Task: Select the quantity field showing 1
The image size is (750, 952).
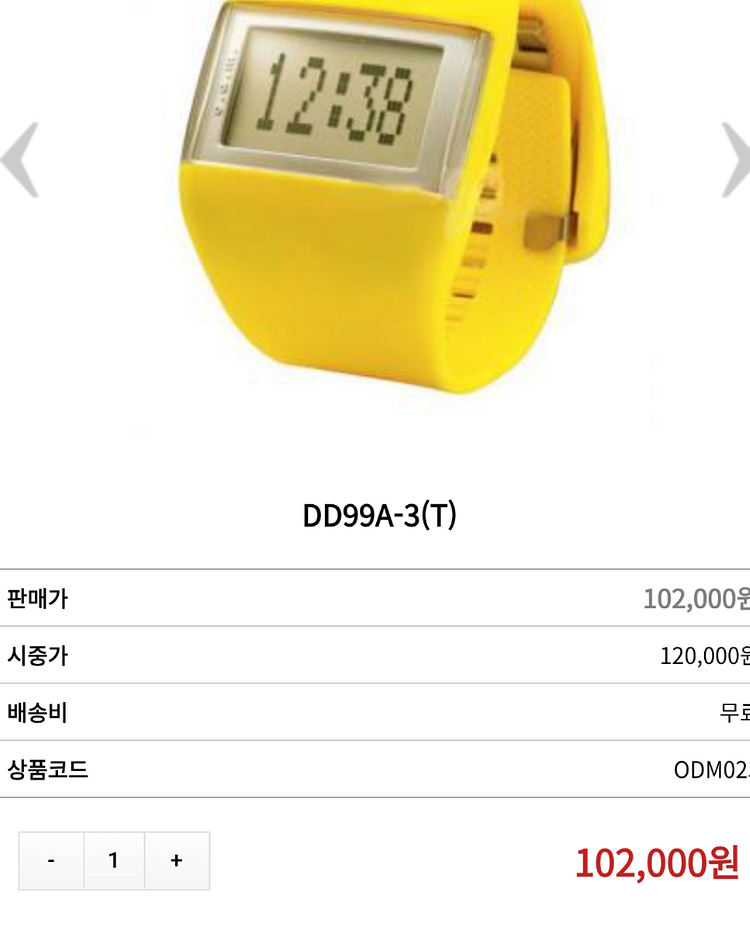Action: (114, 860)
